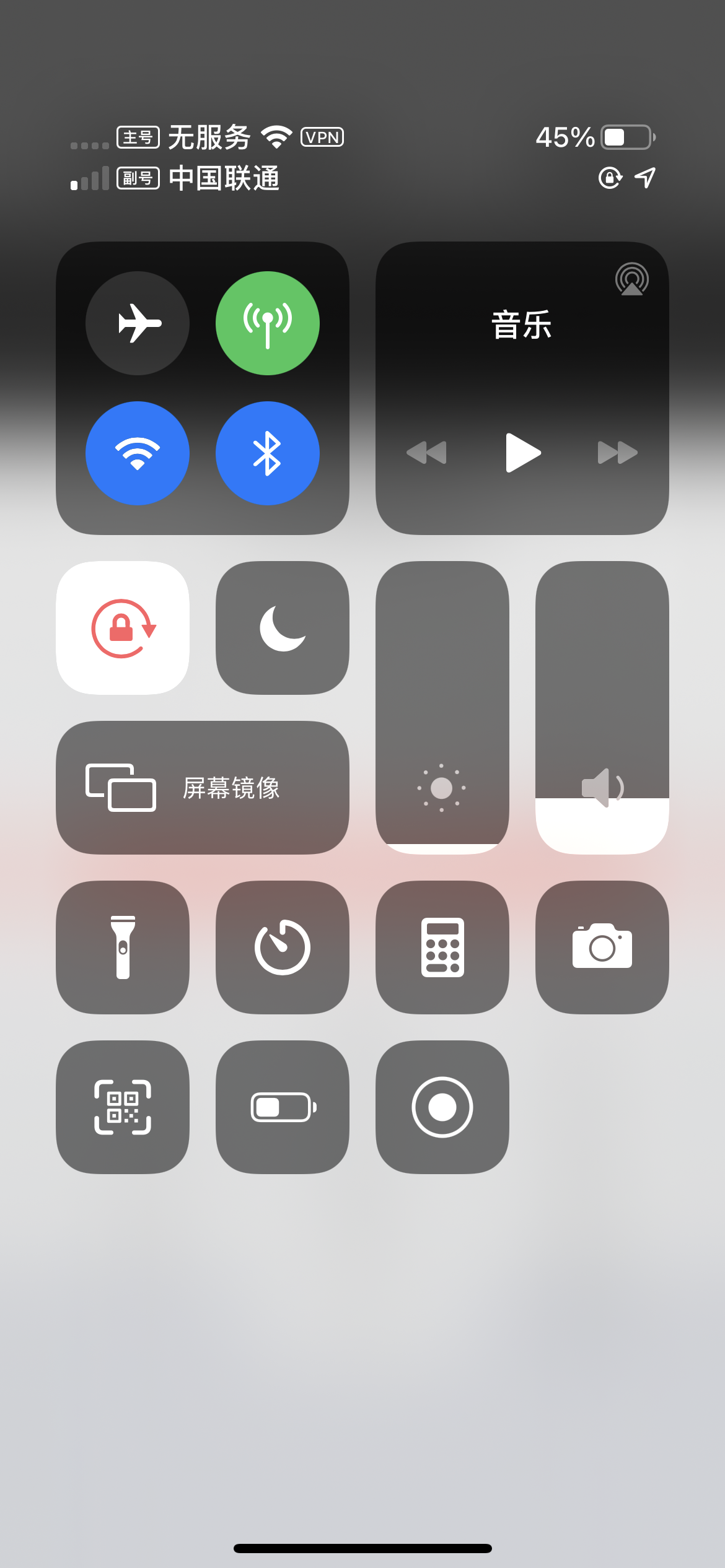The image size is (725, 1568).
Task: Skip to the next track
Action: point(617,453)
